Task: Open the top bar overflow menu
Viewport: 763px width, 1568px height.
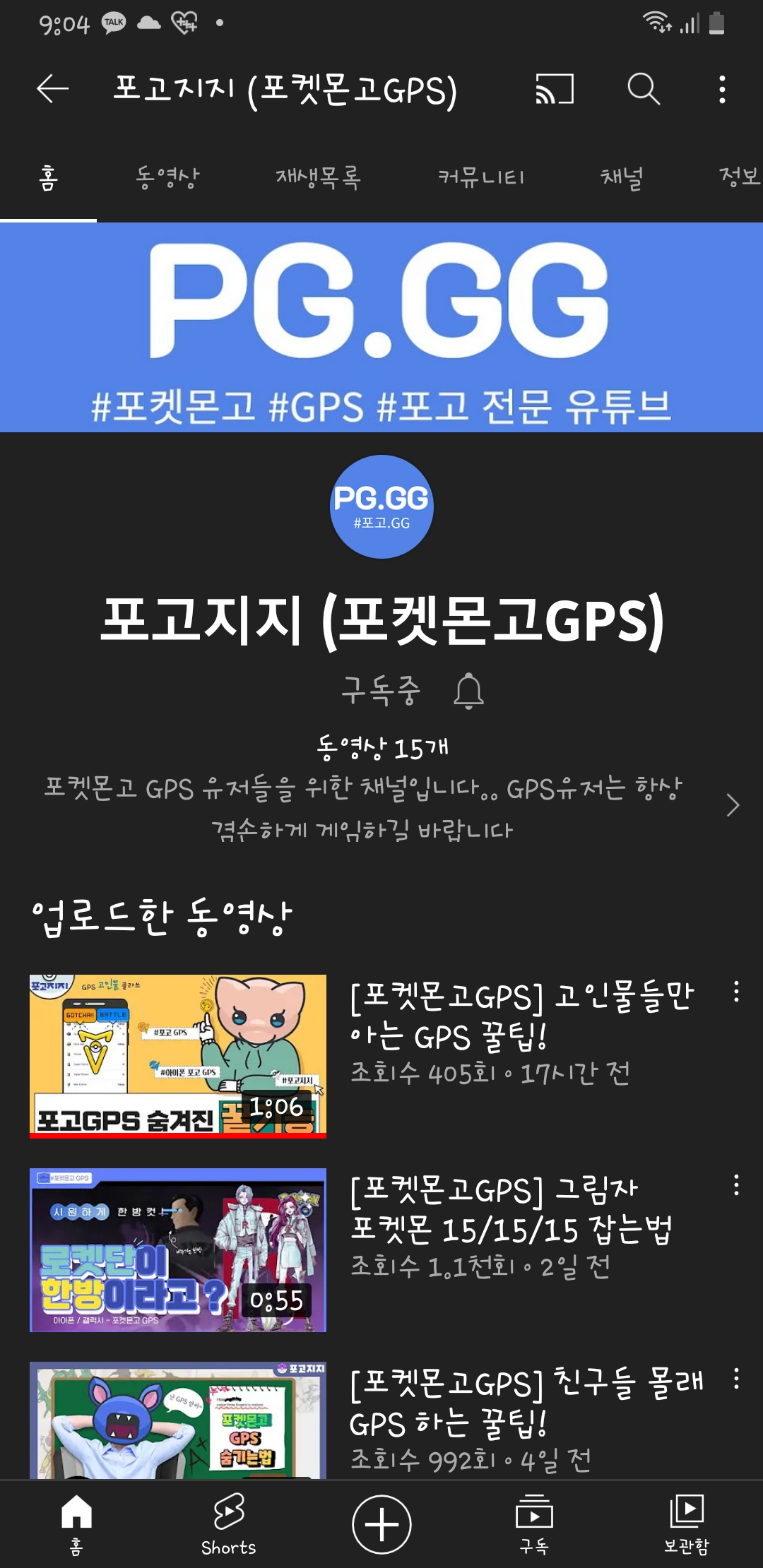Action: coord(721,89)
